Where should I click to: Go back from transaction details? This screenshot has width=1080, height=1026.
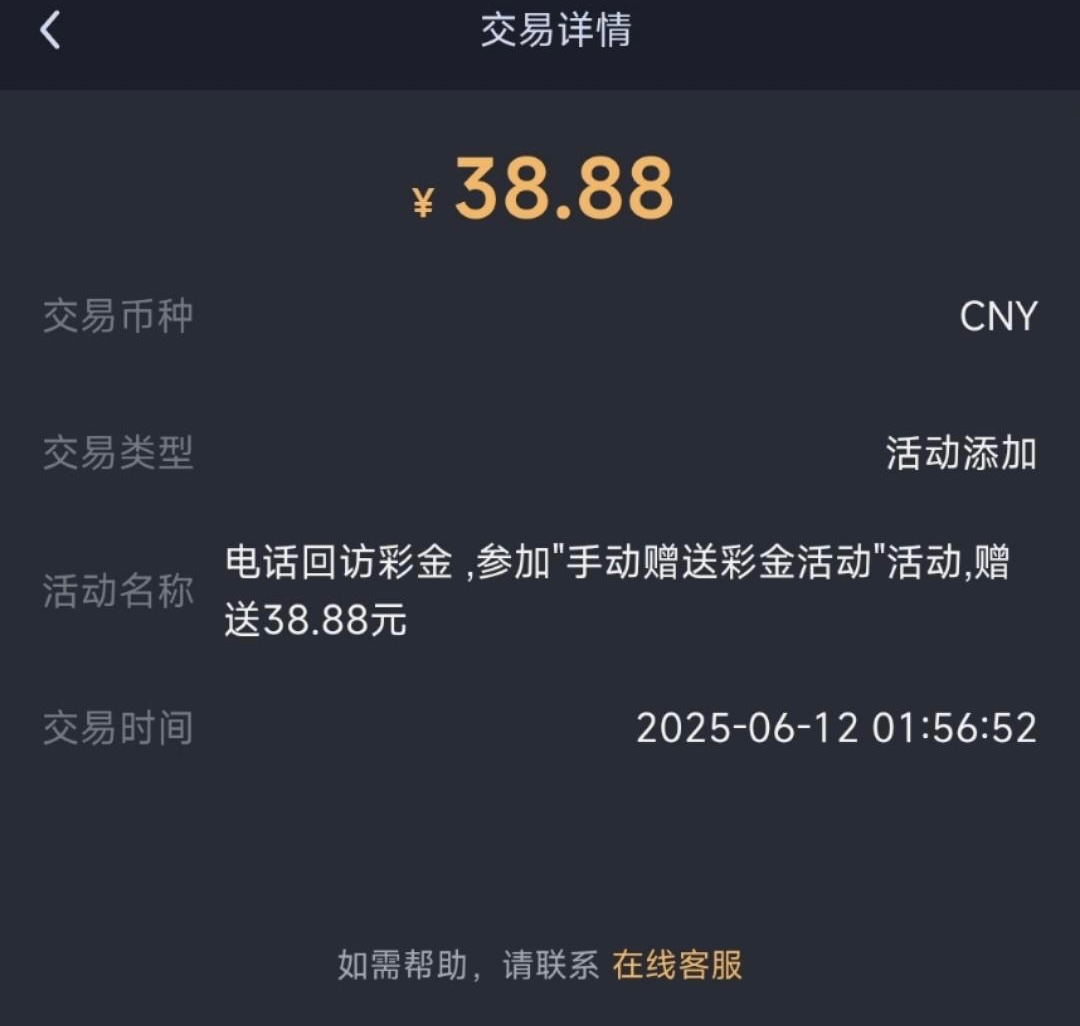[50, 31]
